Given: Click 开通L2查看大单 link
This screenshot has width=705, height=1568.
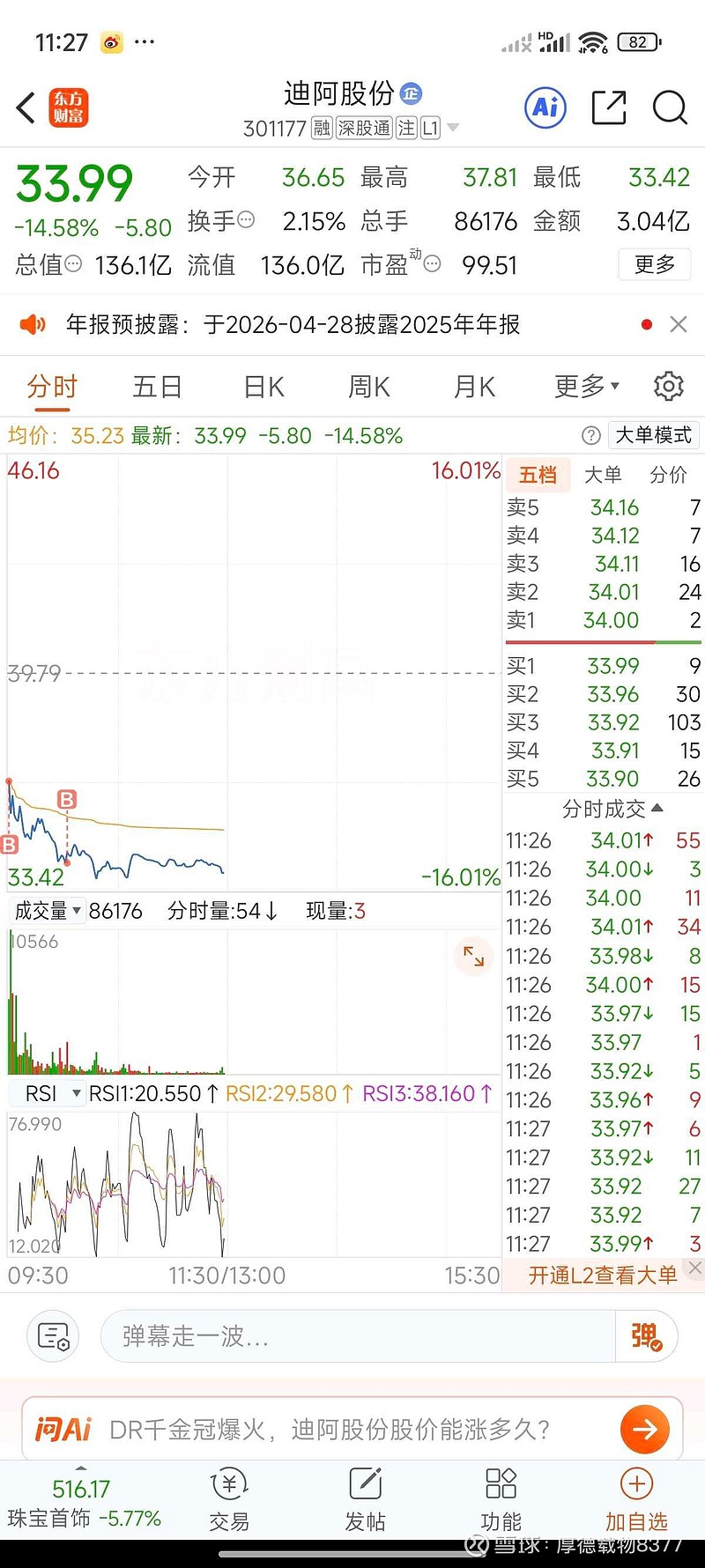Looking at the screenshot, I should coord(602,1275).
